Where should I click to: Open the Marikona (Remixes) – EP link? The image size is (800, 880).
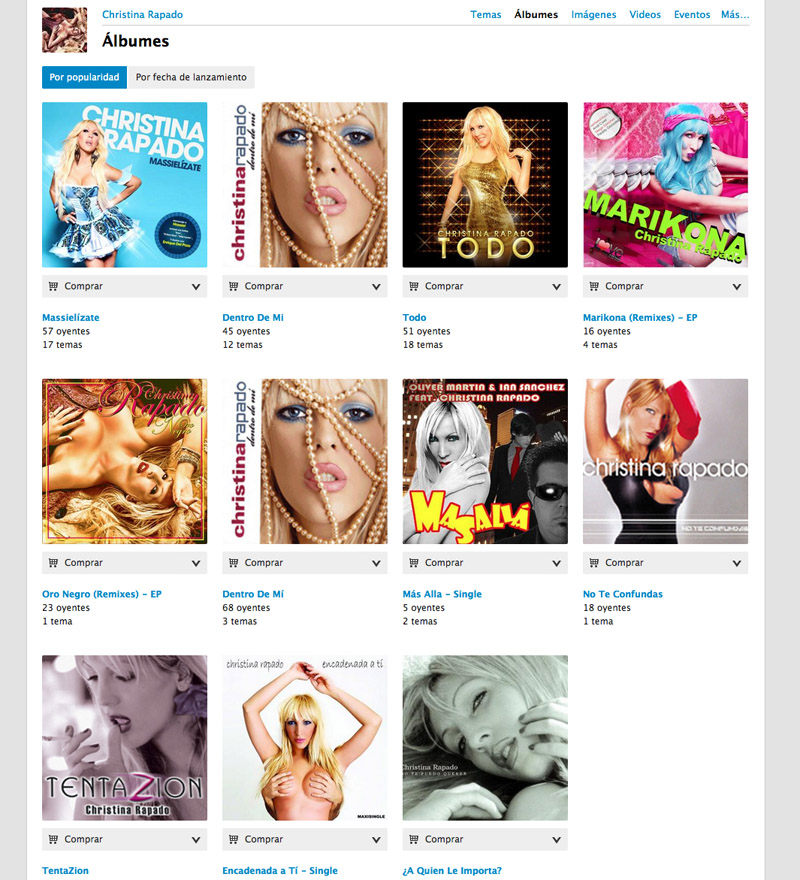pyautogui.click(x=640, y=318)
